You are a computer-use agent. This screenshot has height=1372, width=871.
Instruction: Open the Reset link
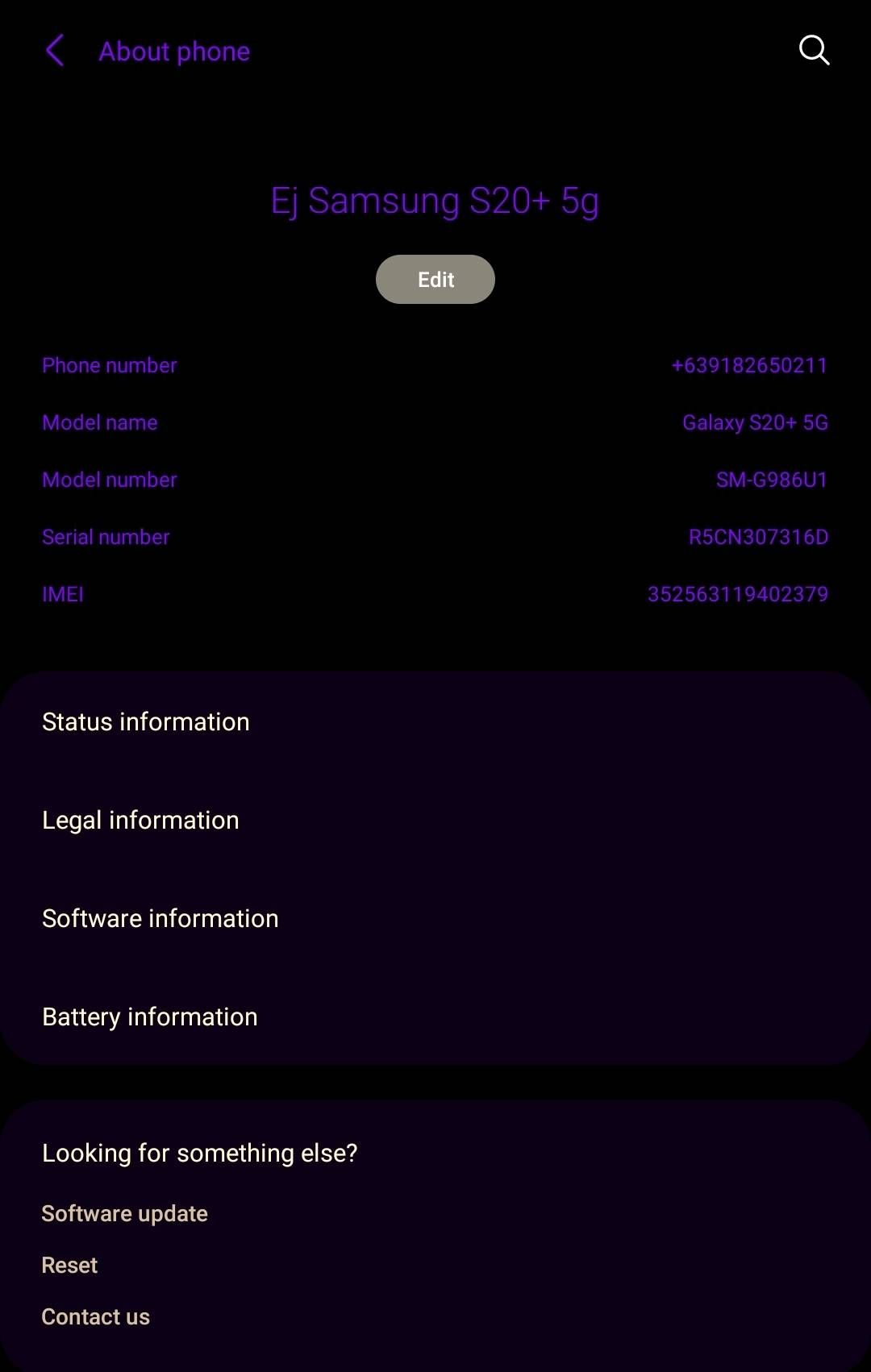coord(69,1265)
